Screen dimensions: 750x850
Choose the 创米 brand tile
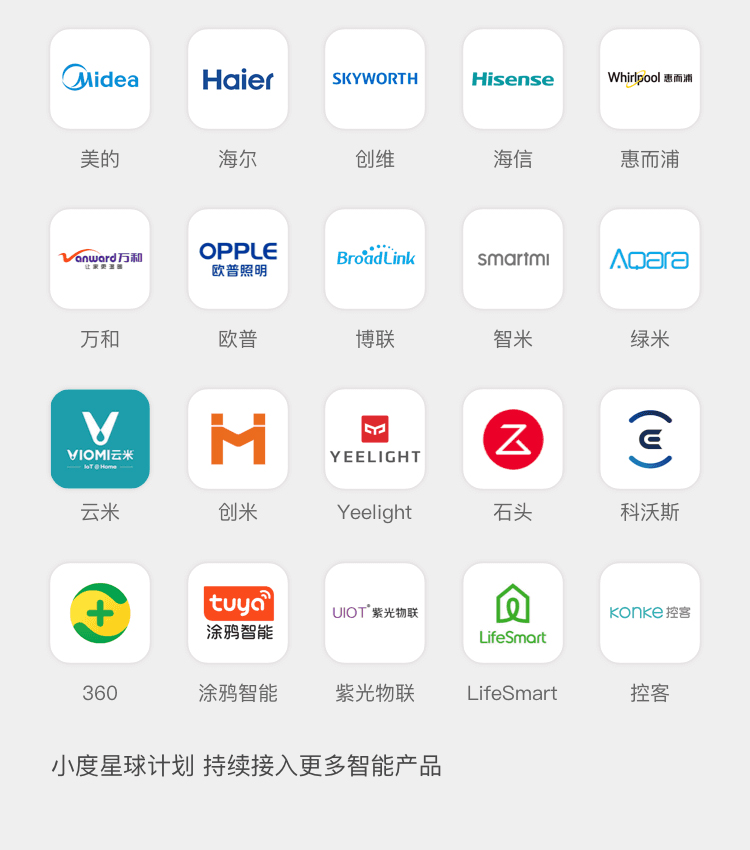coord(238,439)
